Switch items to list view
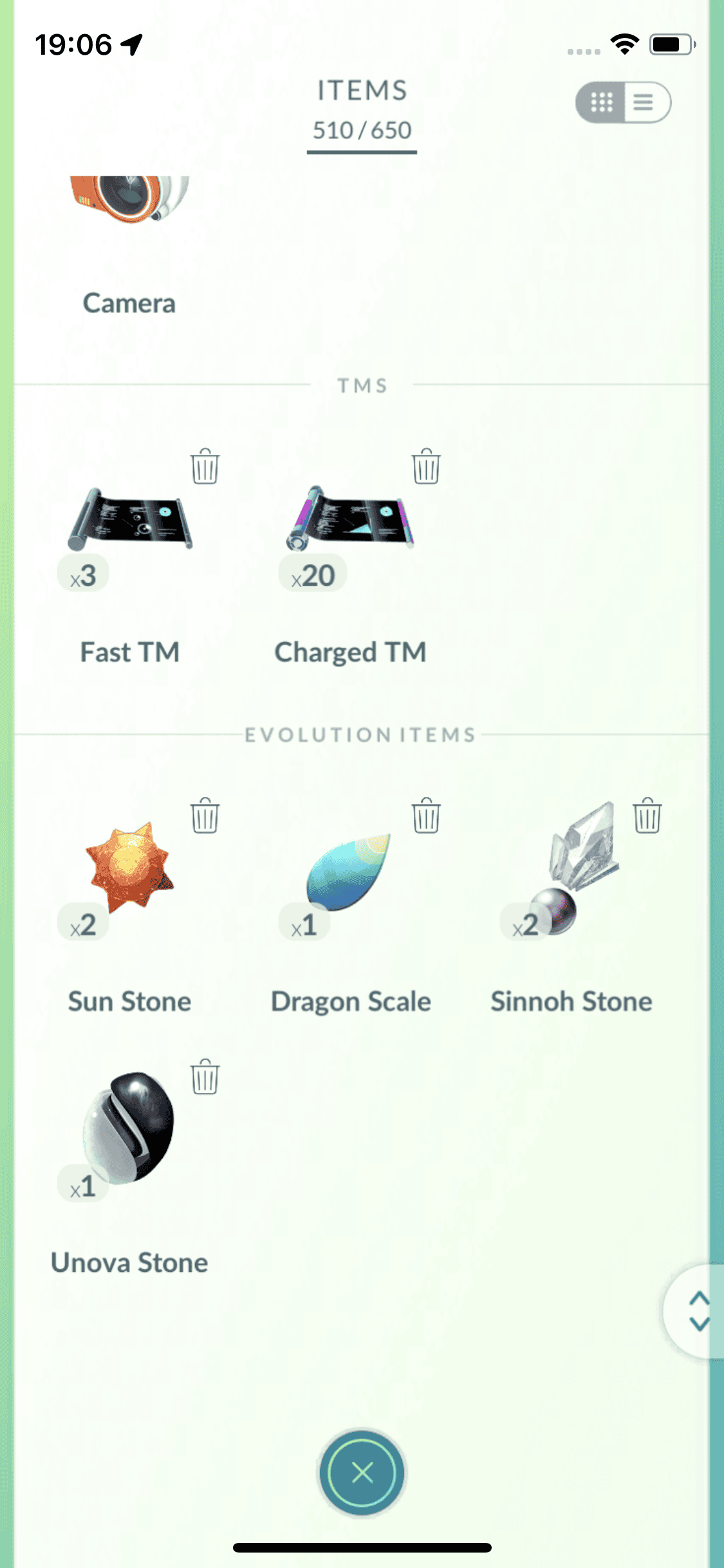 point(645,102)
